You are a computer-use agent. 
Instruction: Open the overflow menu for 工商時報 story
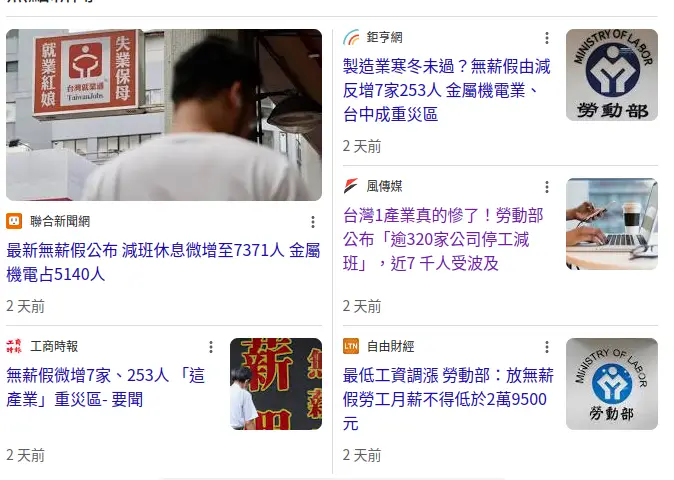(211, 347)
